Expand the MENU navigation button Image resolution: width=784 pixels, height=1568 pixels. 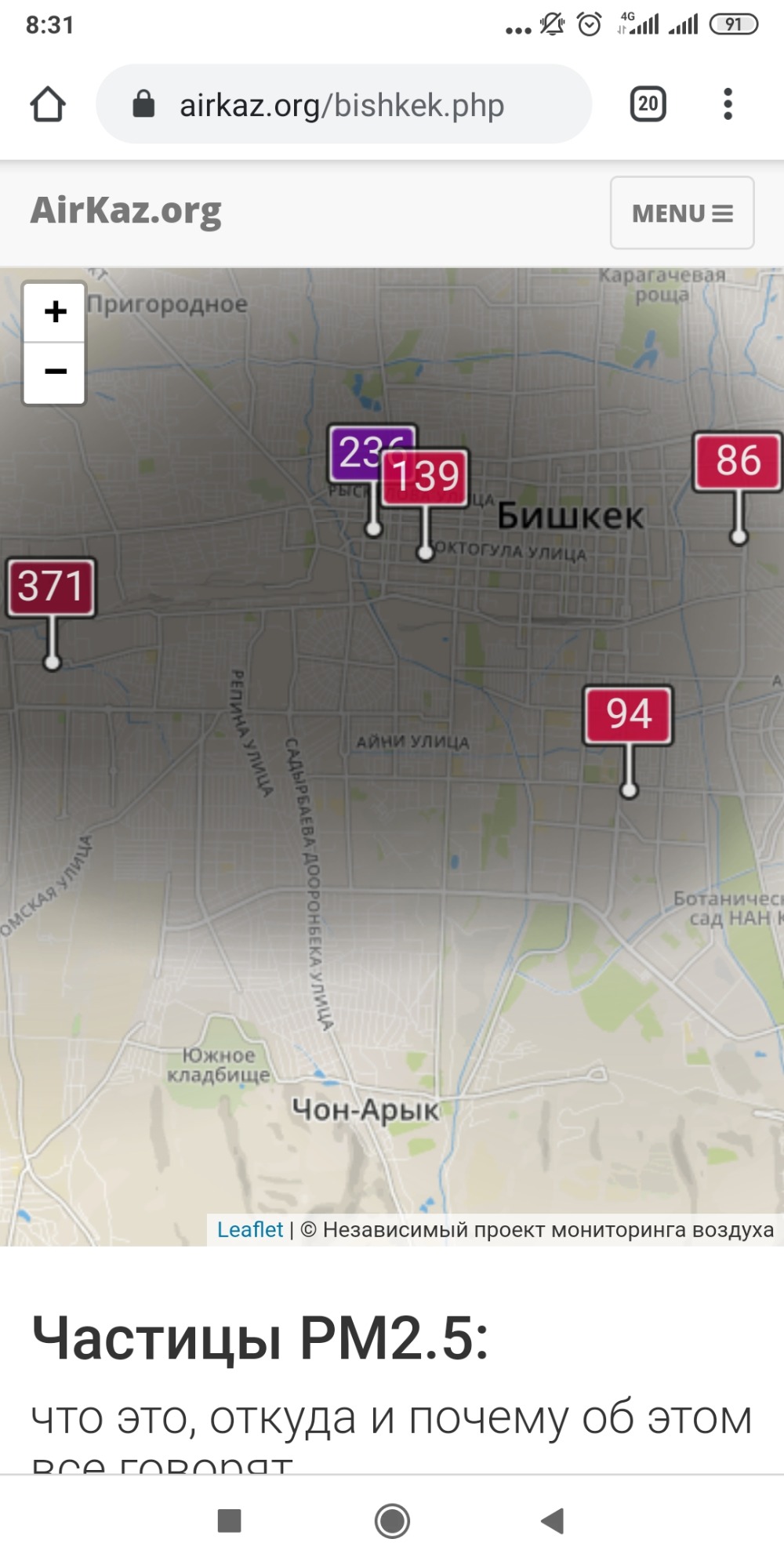click(682, 212)
